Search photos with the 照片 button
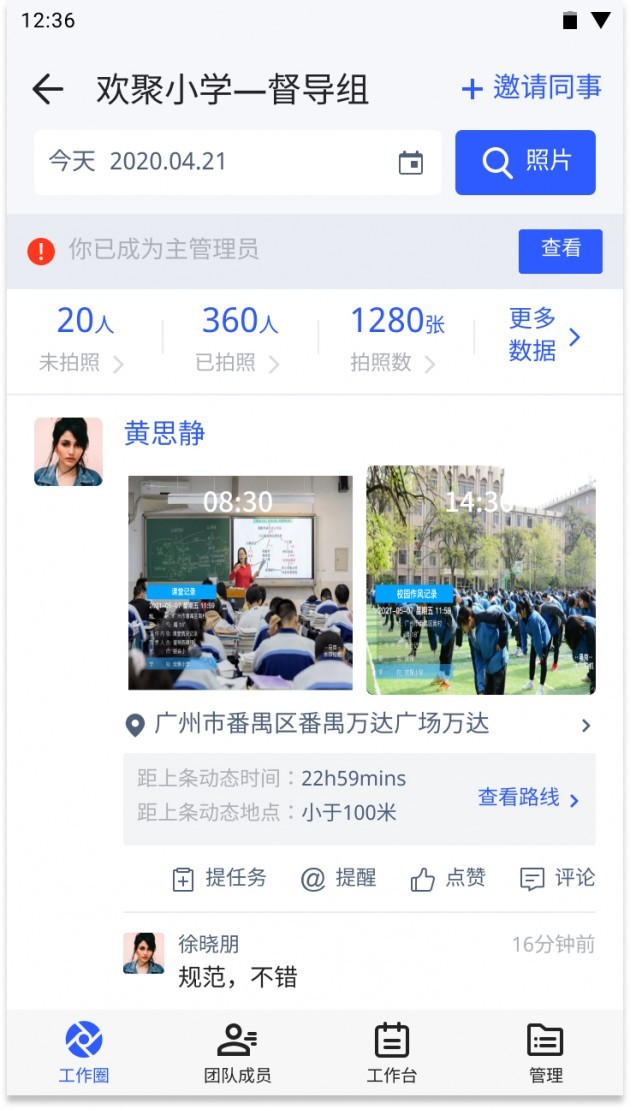630x1109 pixels. tap(525, 162)
